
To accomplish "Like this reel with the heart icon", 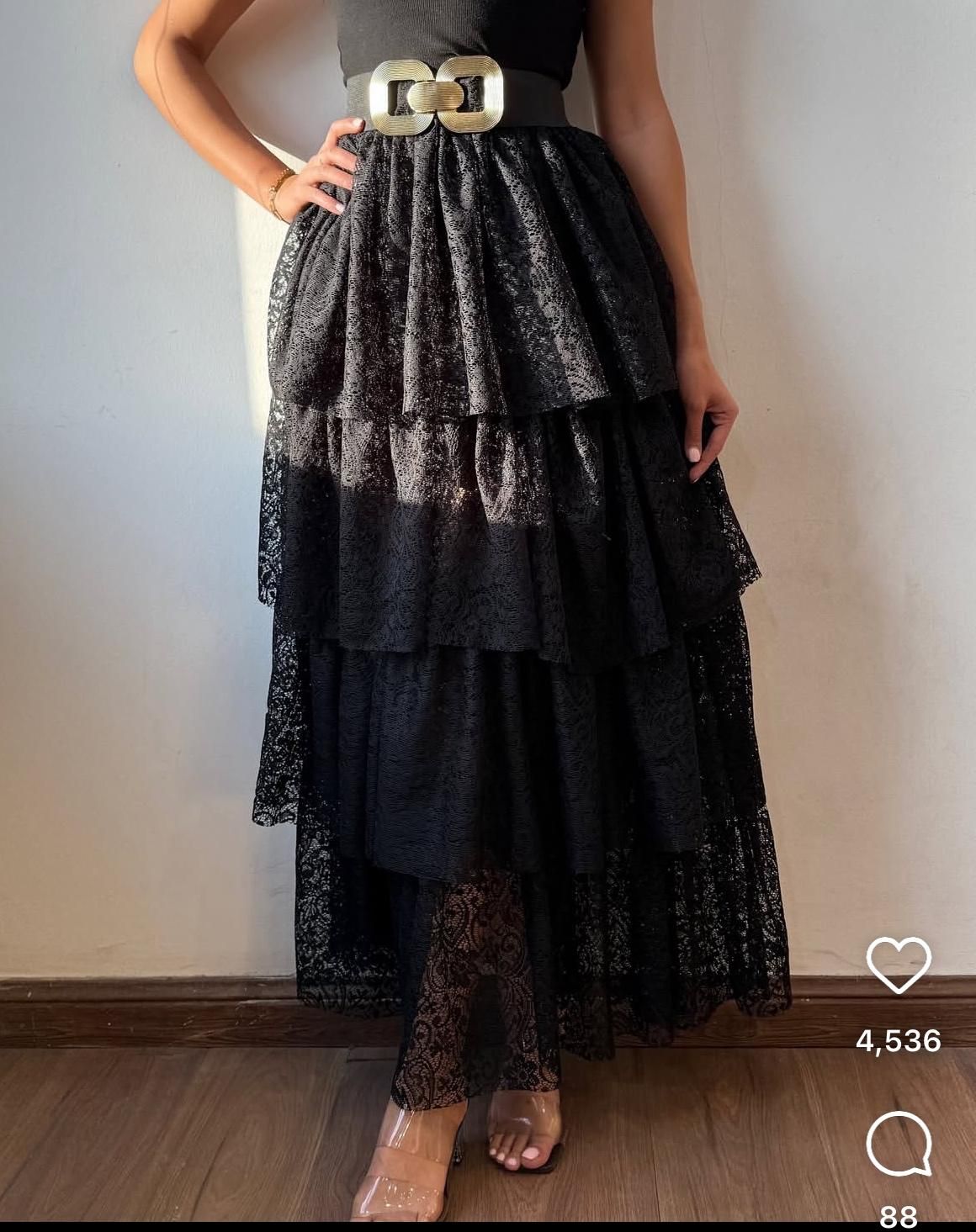I will coord(899,964).
